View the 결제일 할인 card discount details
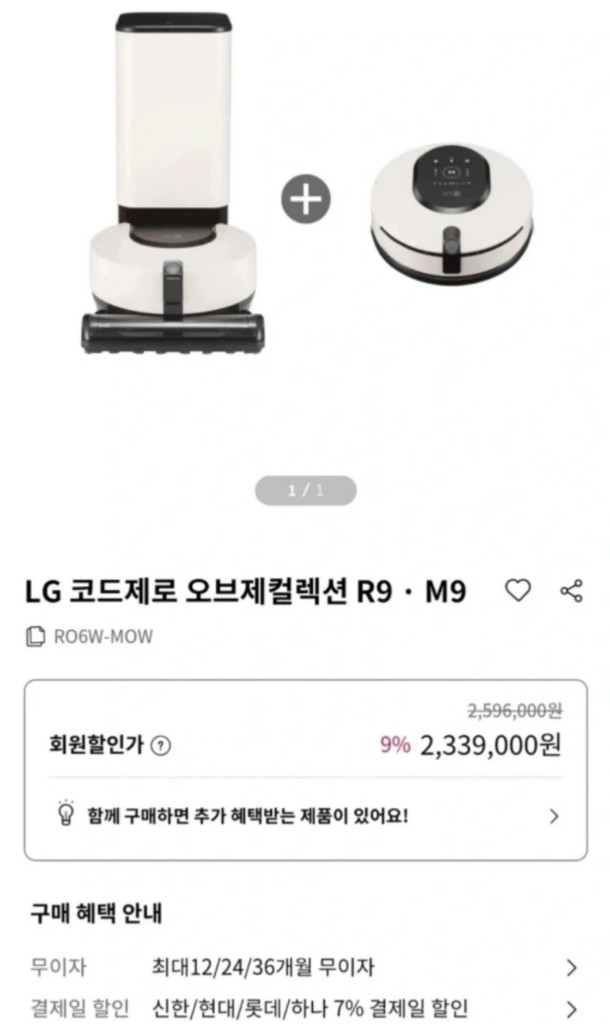Viewport: 610px width, 1024px height. tap(571, 1009)
